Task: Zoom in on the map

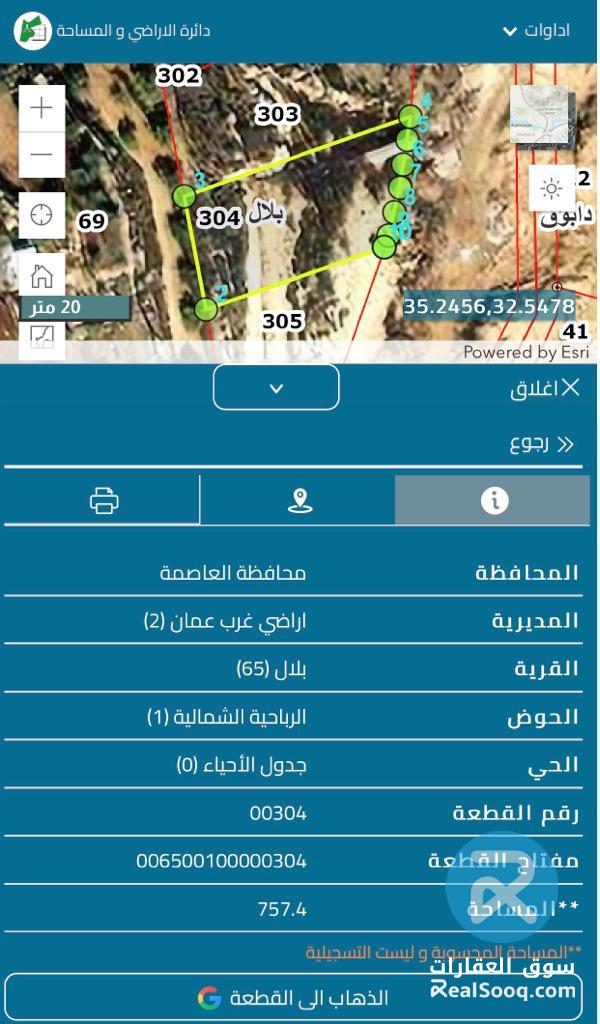Action: coord(41,108)
